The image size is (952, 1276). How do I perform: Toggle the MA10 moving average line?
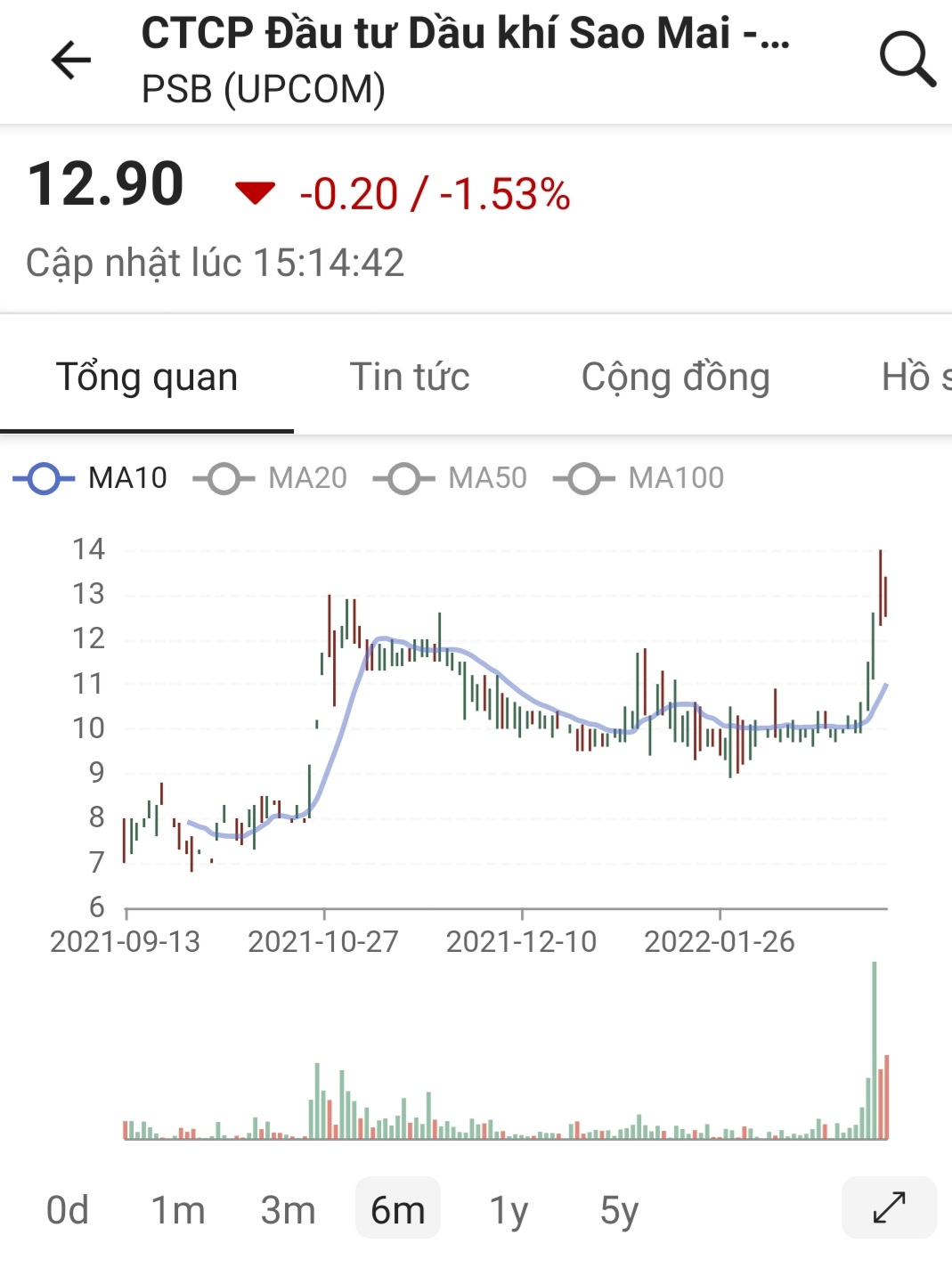click(91, 478)
